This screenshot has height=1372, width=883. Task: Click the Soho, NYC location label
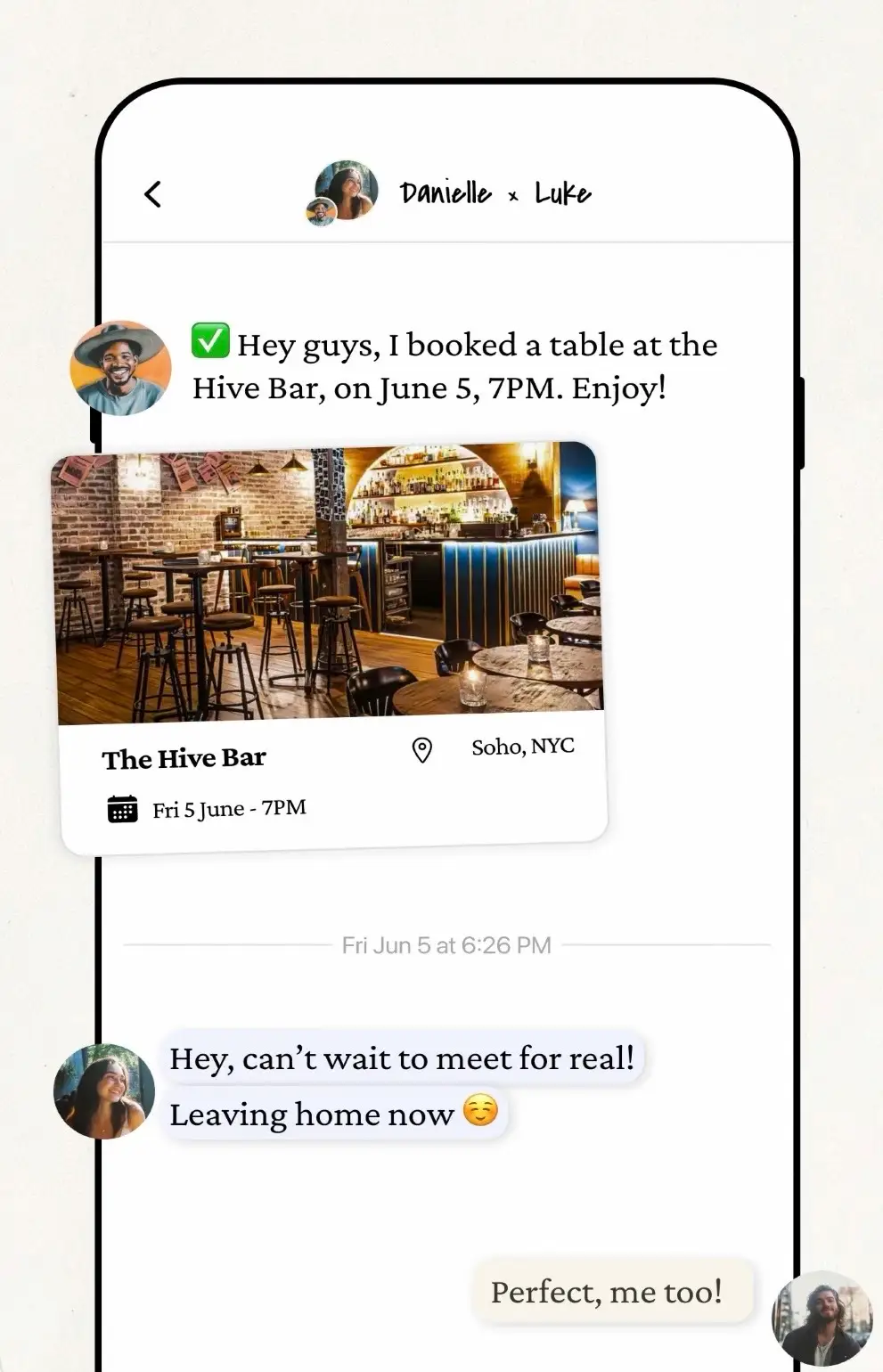[522, 747]
